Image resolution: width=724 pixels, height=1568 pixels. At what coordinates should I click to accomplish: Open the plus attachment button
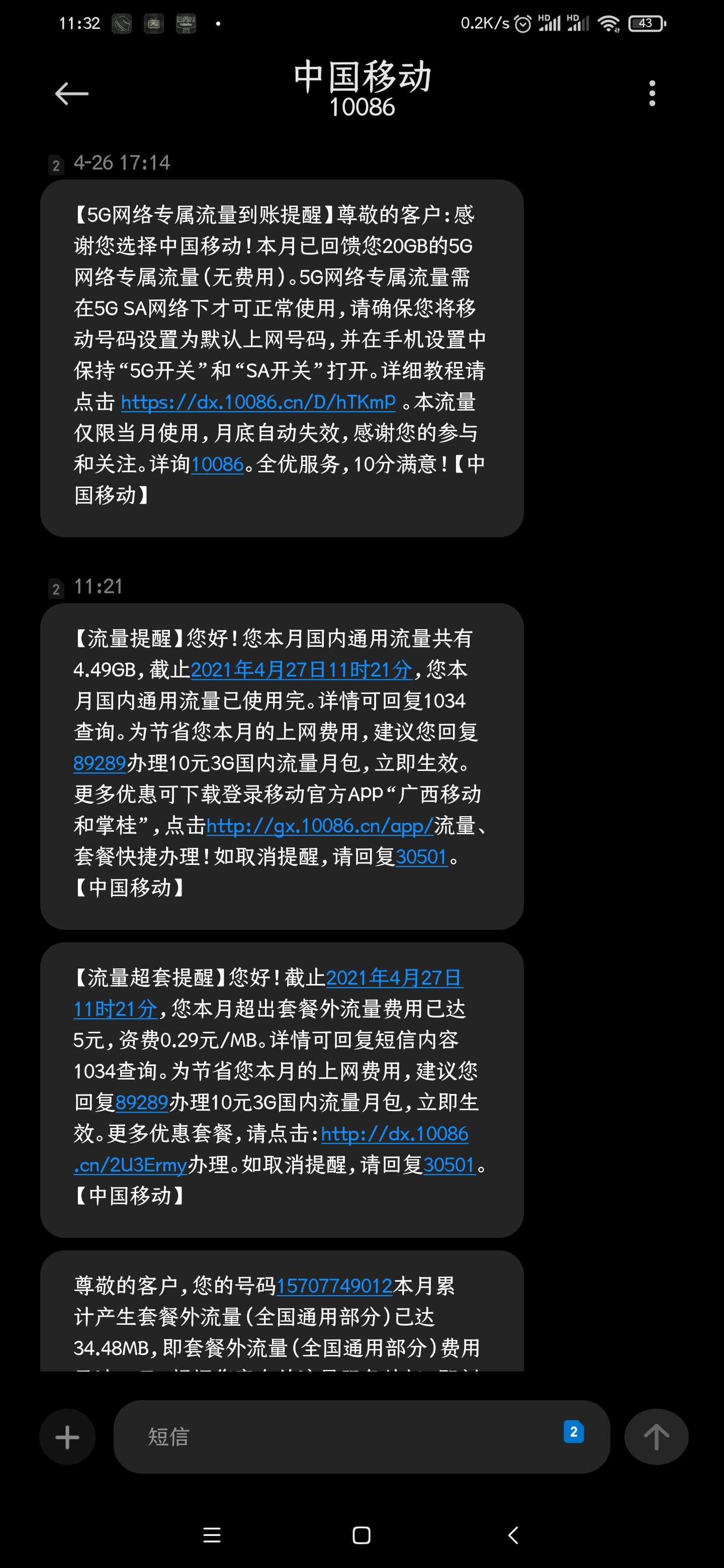coord(67,1437)
